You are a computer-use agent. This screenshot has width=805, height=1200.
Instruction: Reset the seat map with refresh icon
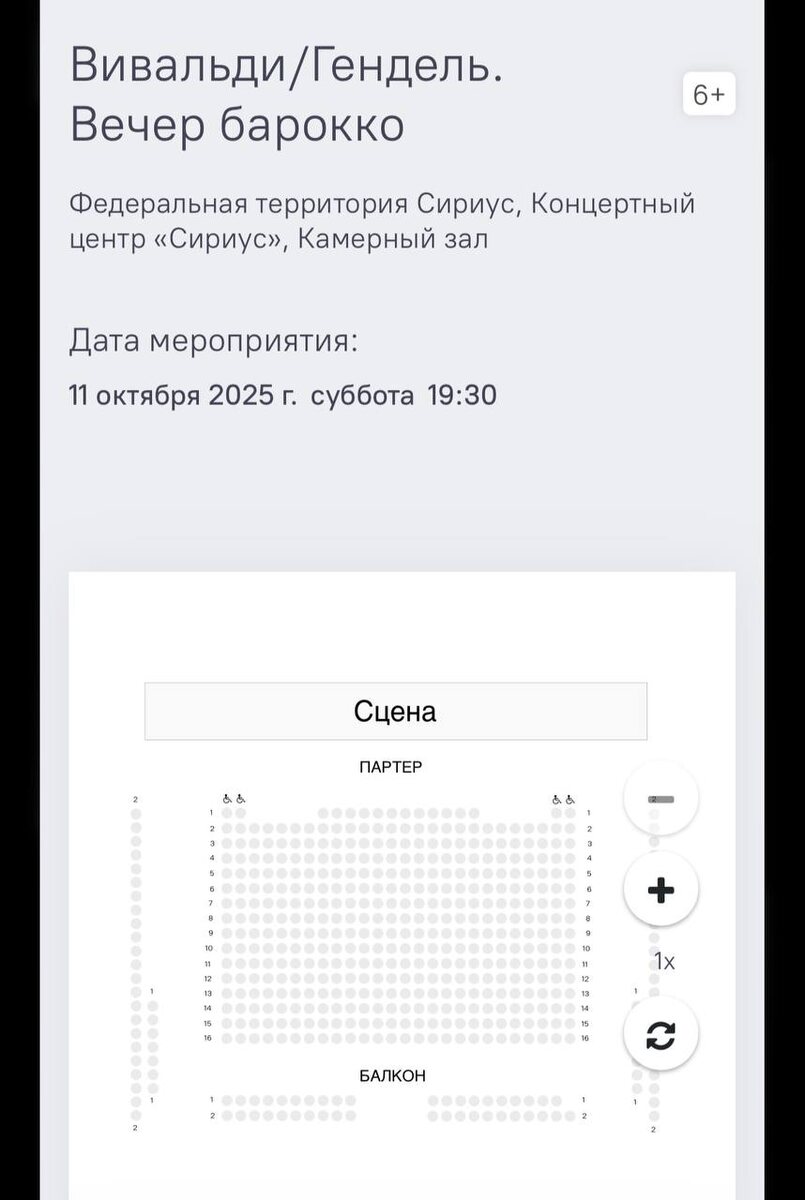coord(660,1034)
